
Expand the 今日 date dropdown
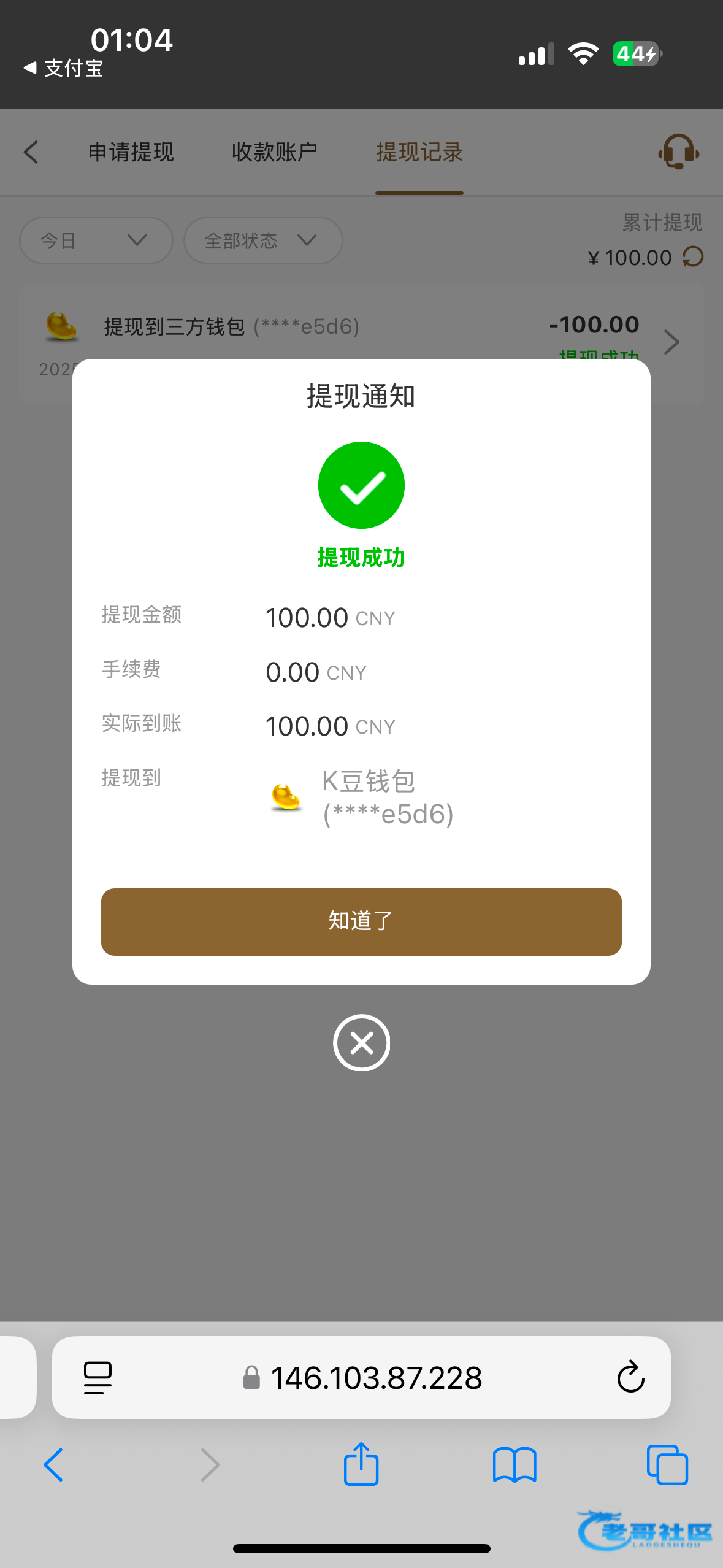coord(96,240)
